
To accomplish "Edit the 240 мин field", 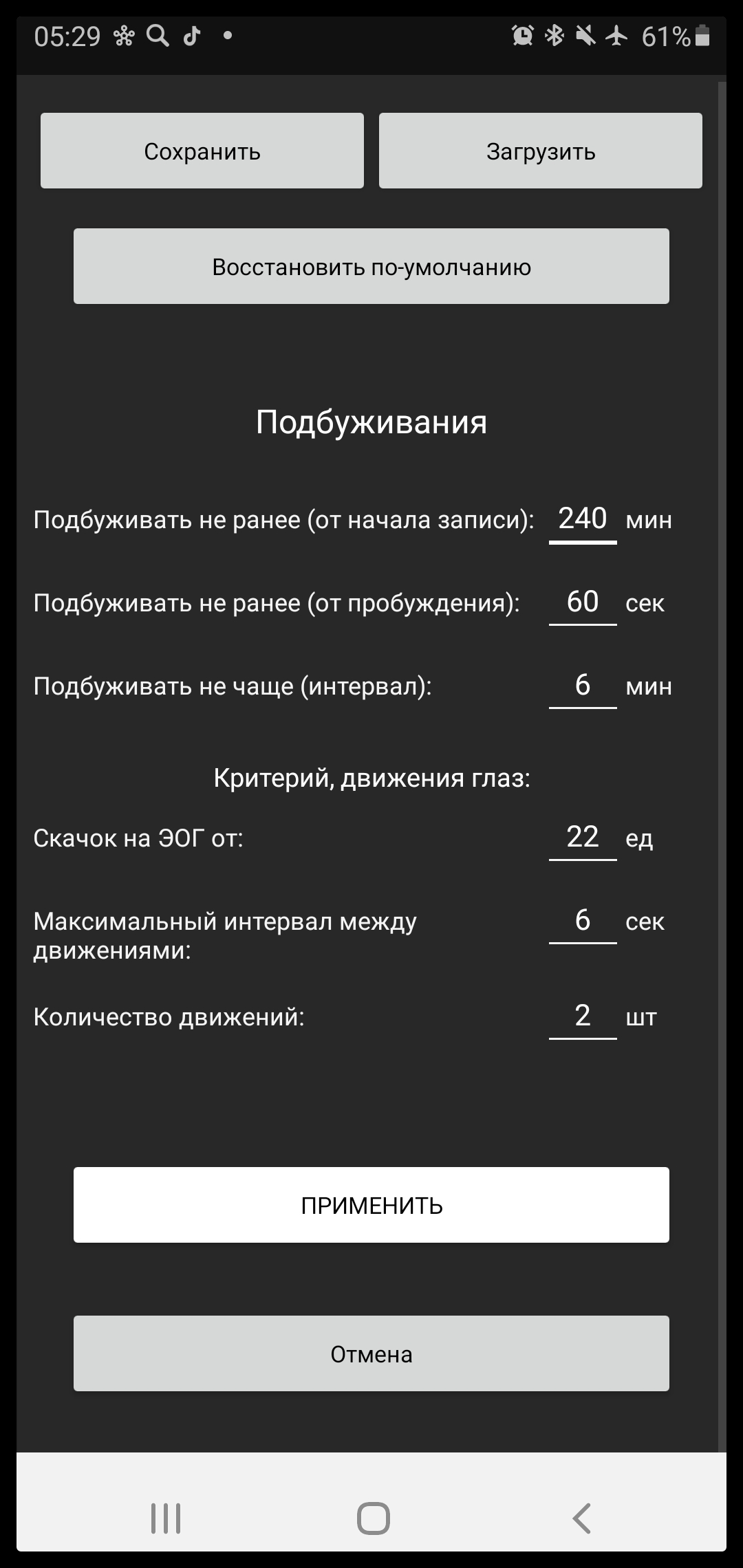I will coord(582,519).
